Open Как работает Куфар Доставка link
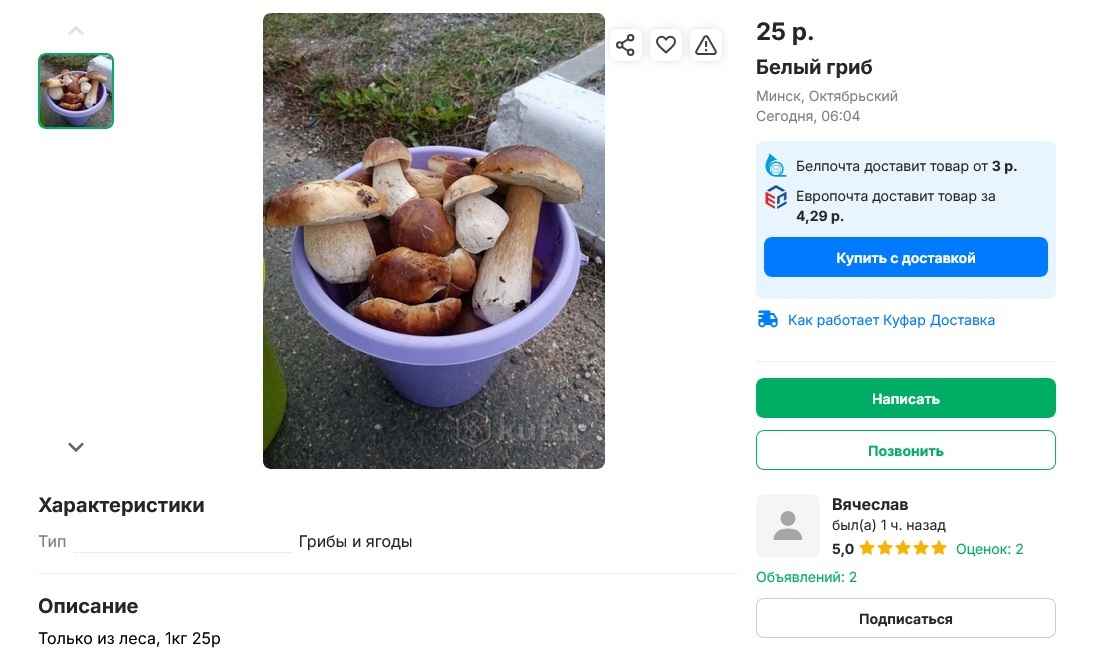Viewport: 1094px width, 653px height. 890,320
